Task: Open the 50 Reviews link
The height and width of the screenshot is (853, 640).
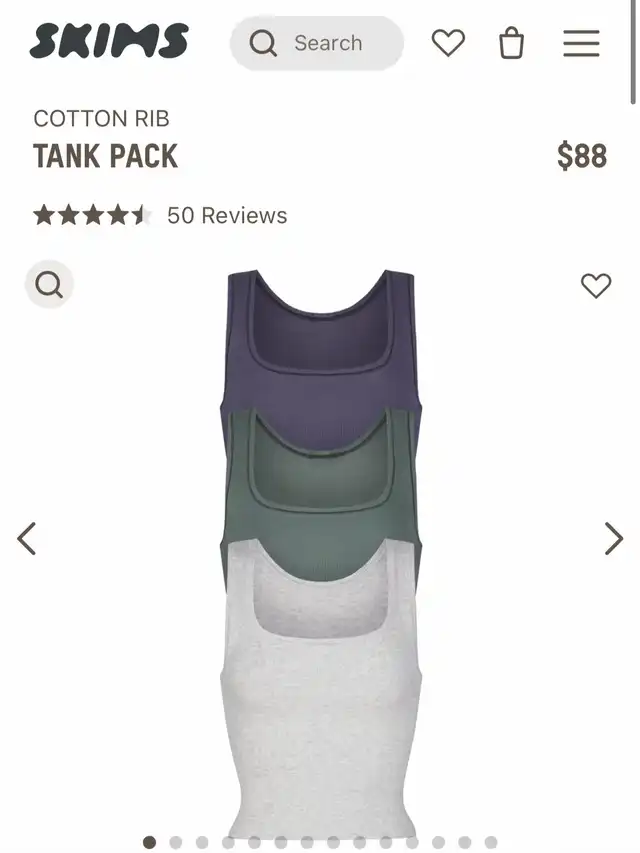Action: pos(226,215)
